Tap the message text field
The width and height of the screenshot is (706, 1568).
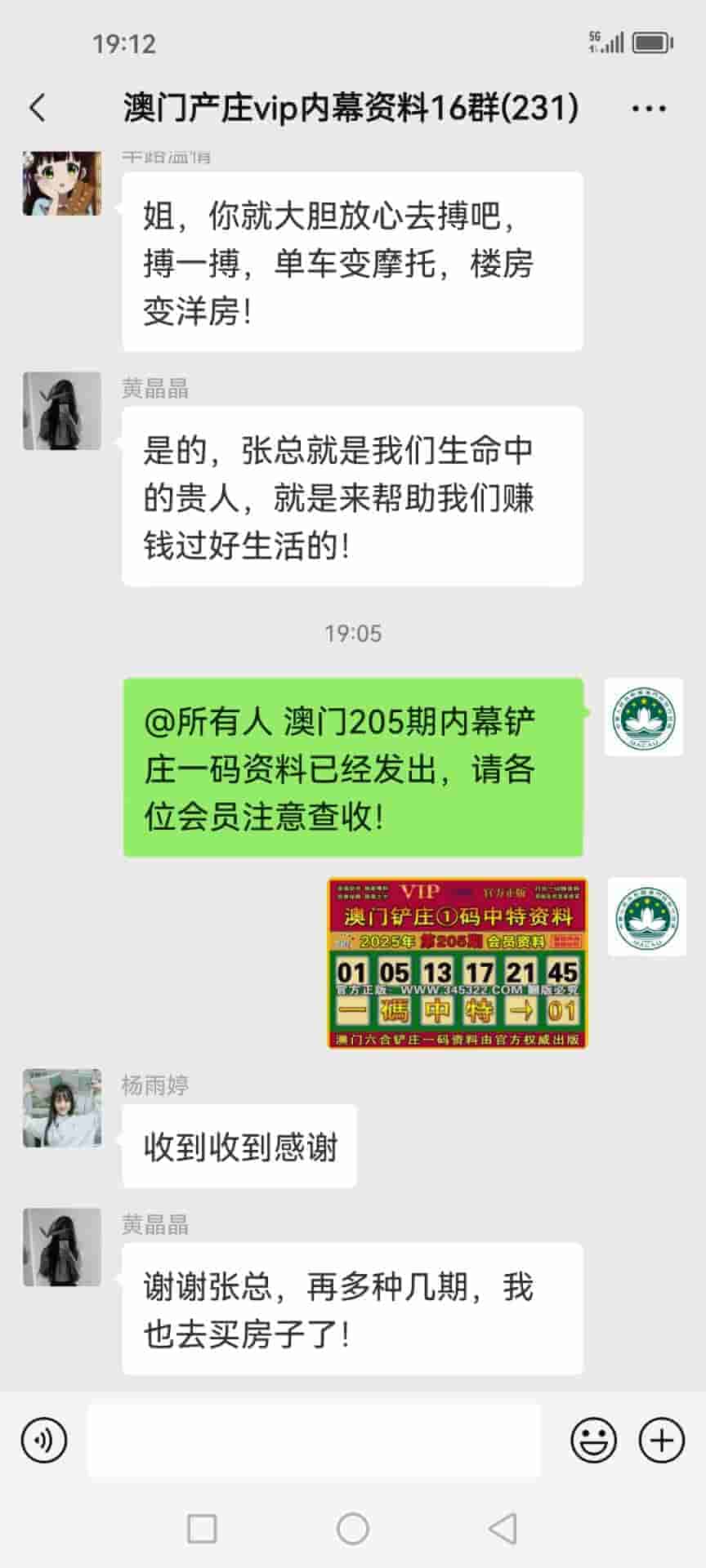[314, 1441]
